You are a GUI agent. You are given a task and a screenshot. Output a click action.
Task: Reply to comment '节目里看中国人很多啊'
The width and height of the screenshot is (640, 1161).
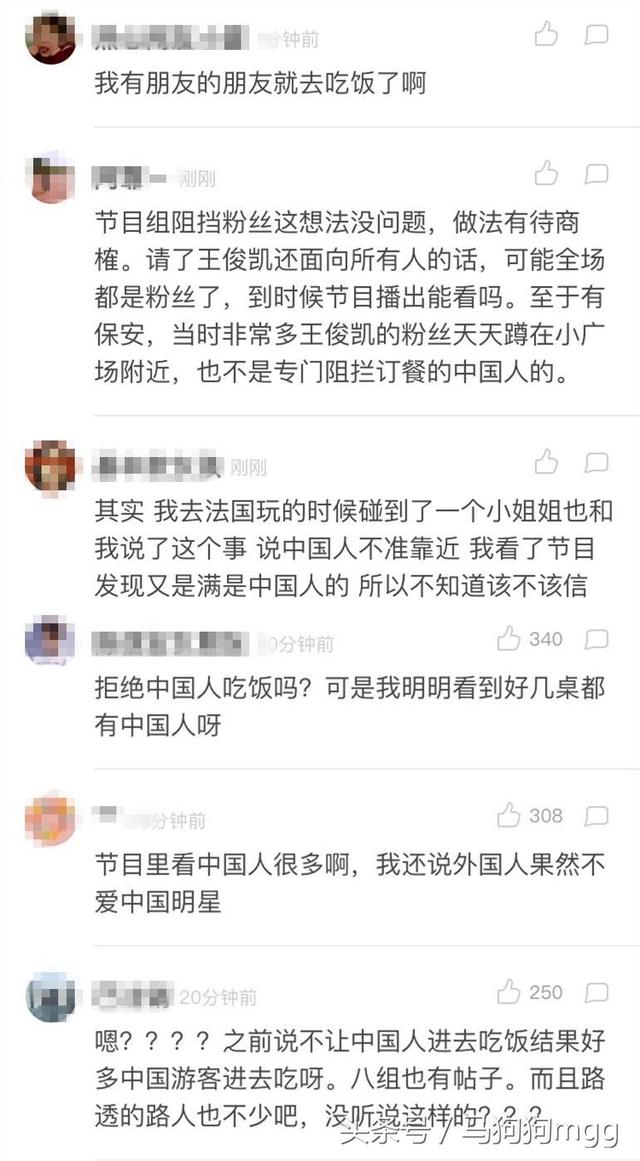pyautogui.click(x=597, y=815)
